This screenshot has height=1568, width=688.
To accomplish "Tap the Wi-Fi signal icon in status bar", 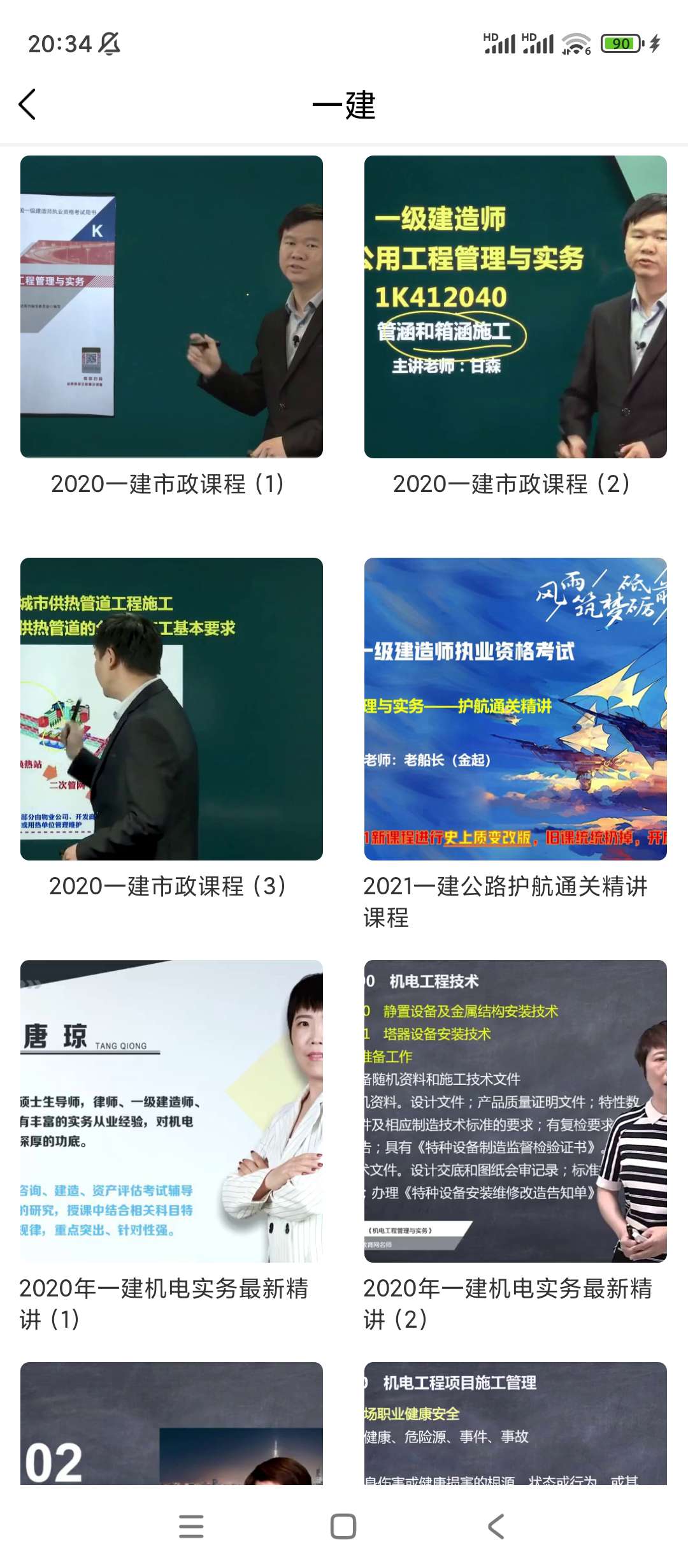I will (x=577, y=43).
